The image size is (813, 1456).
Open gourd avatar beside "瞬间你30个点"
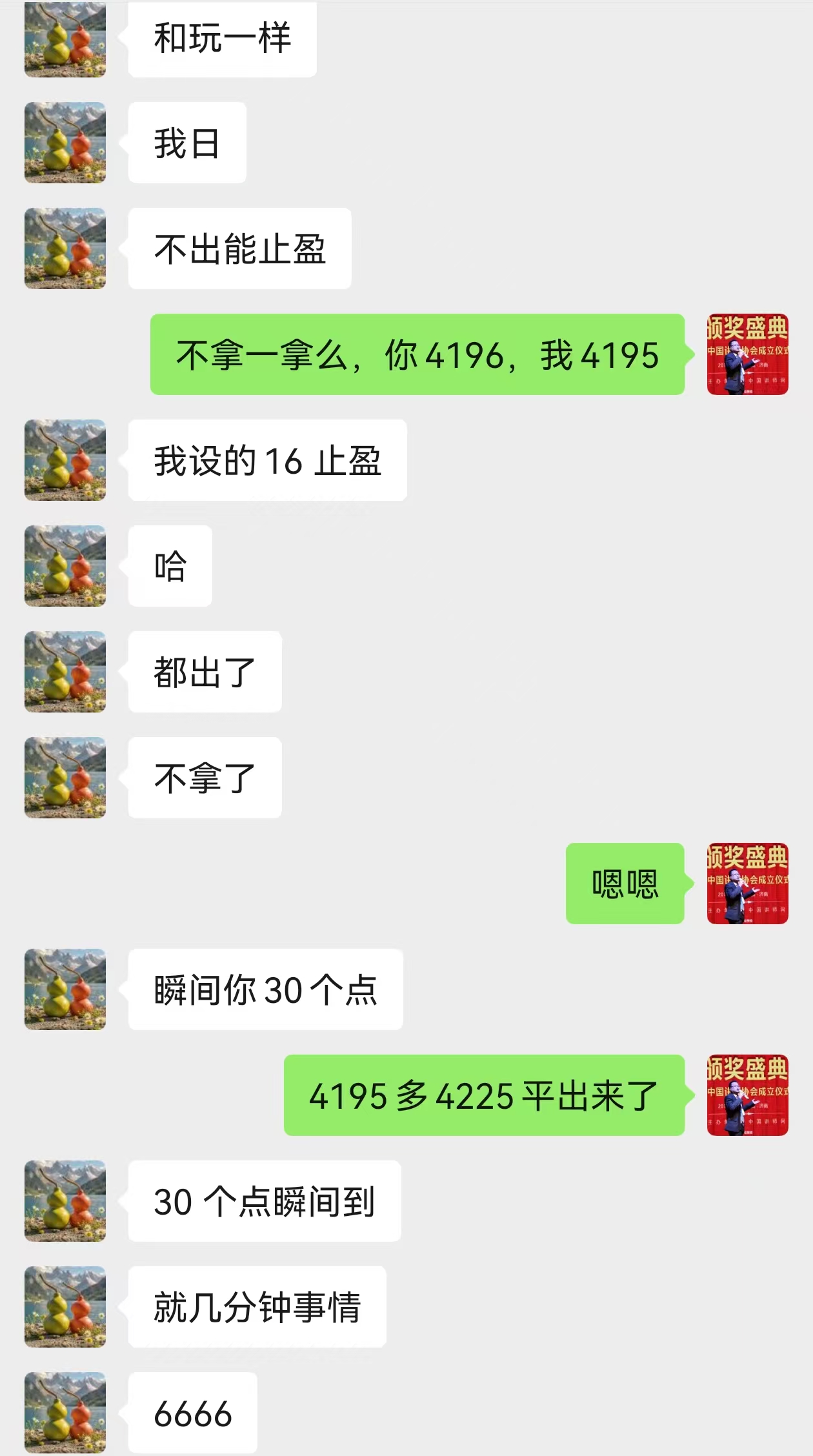[65, 989]
